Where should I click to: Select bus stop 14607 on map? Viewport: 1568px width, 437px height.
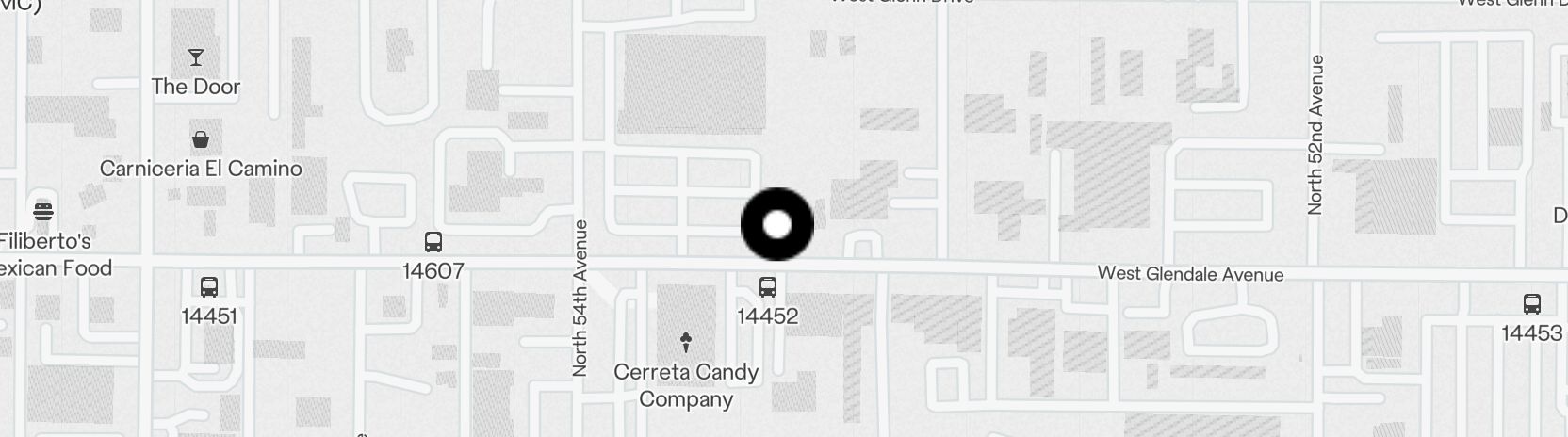tap(433, 242)
